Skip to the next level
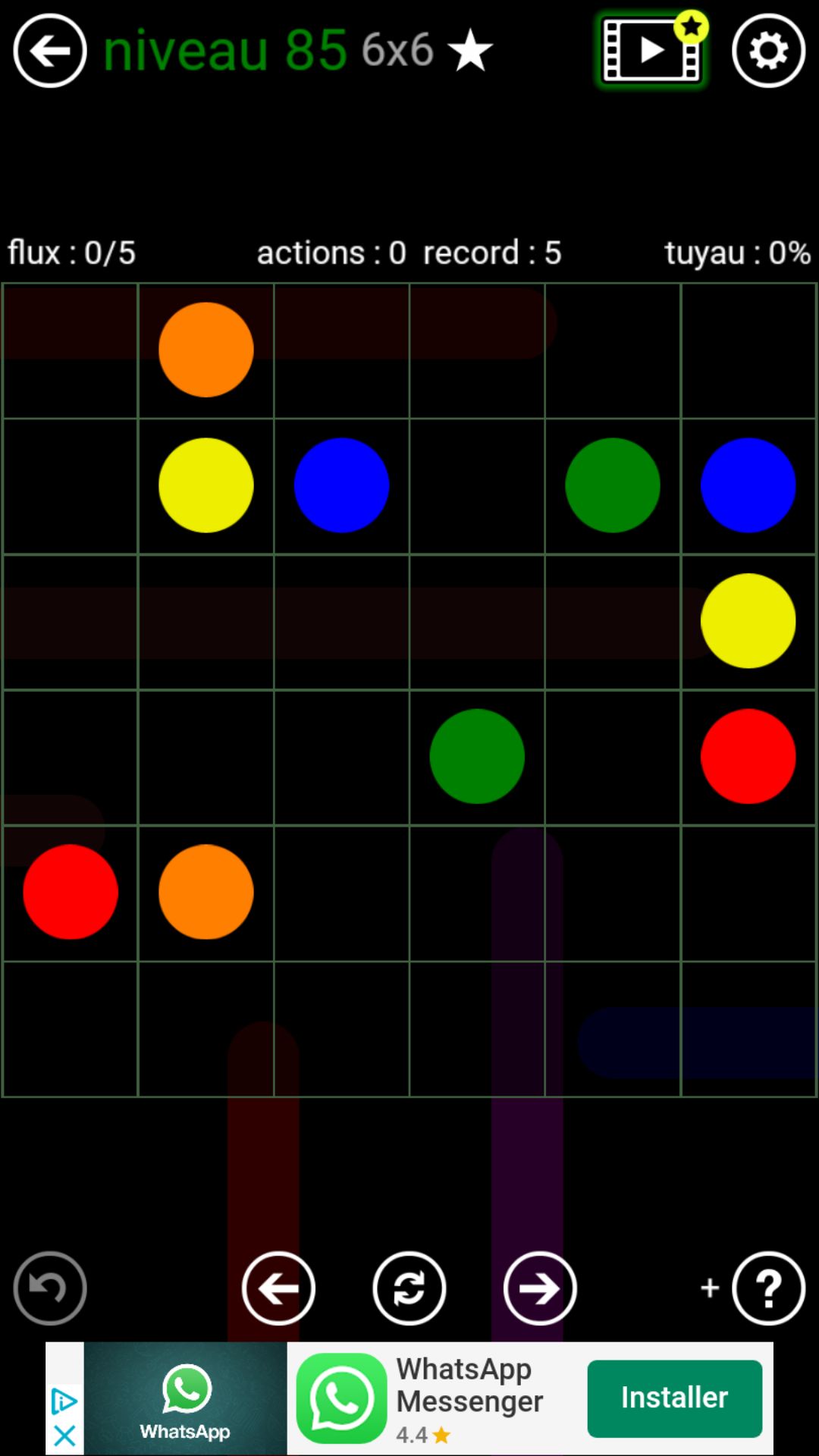 539,1288
